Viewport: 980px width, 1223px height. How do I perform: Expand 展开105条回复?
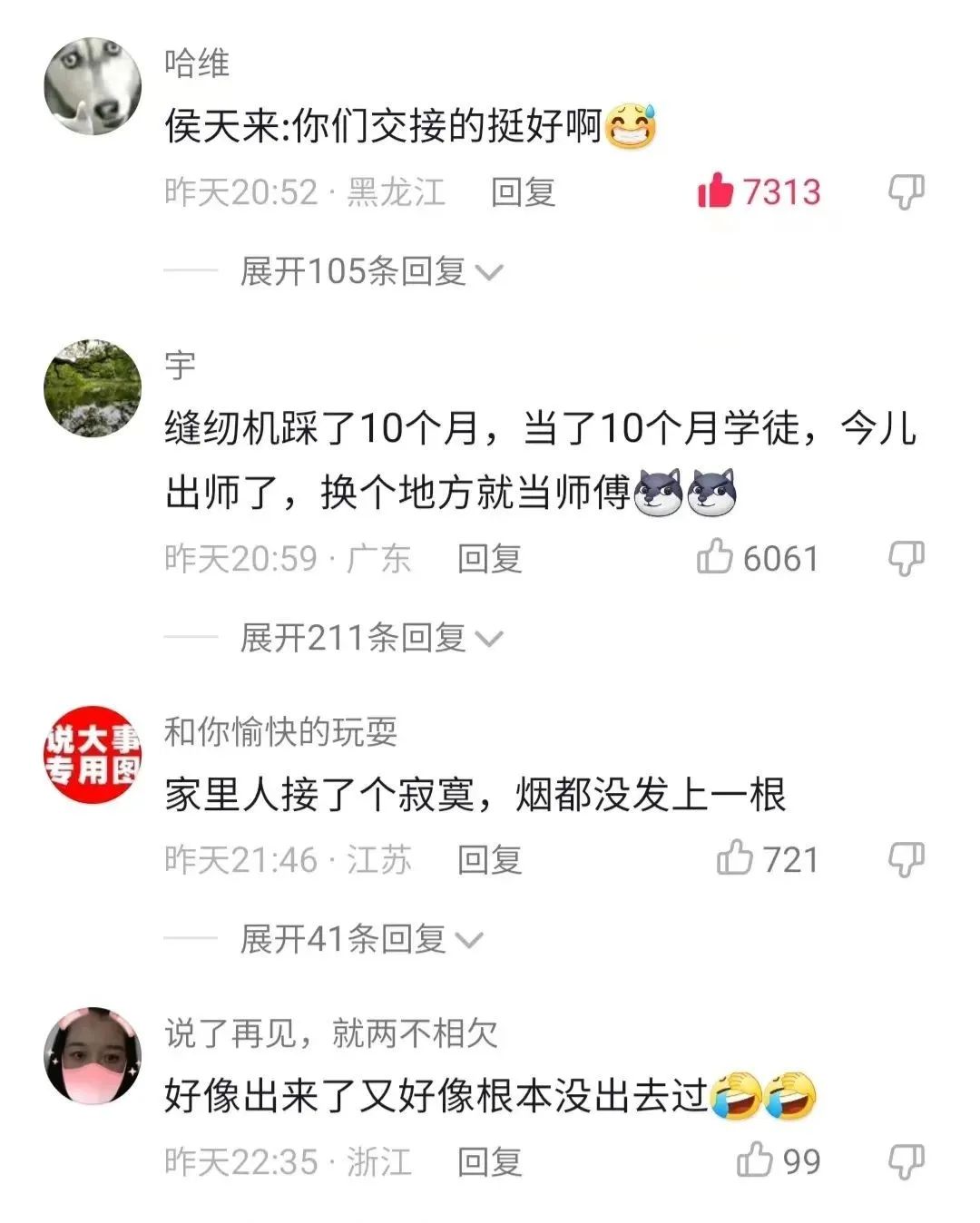(370, 271)
